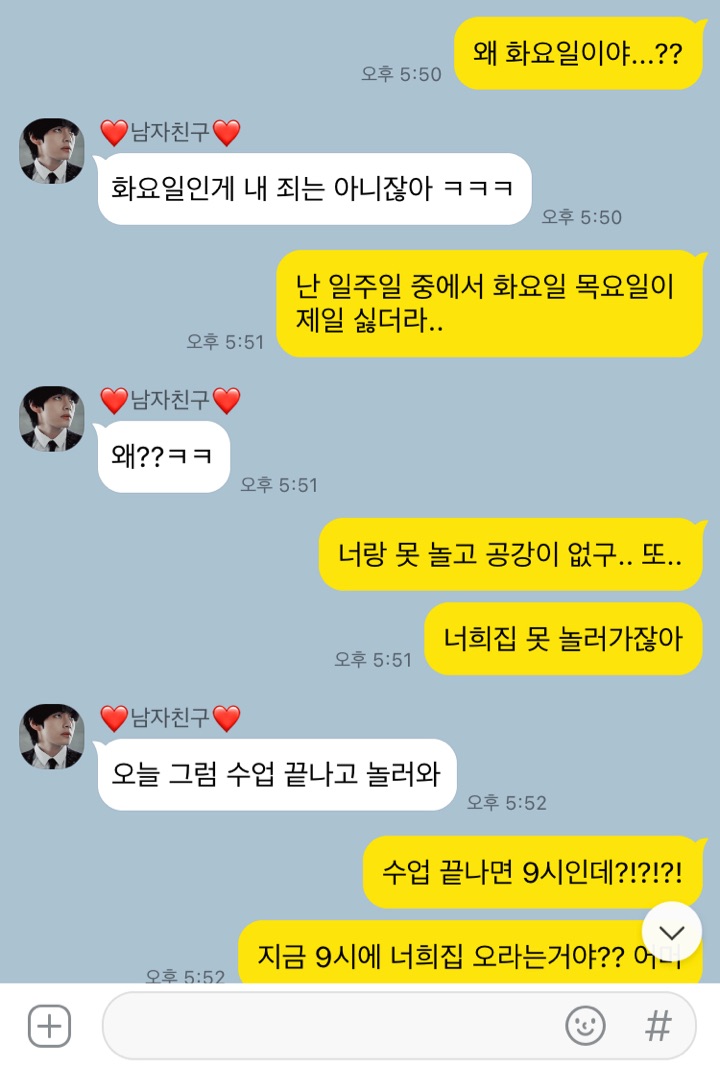This screenshot has height=1067, width=720.
Task: Open the plus attachment menu
Action: click(x=49, y=1026)
